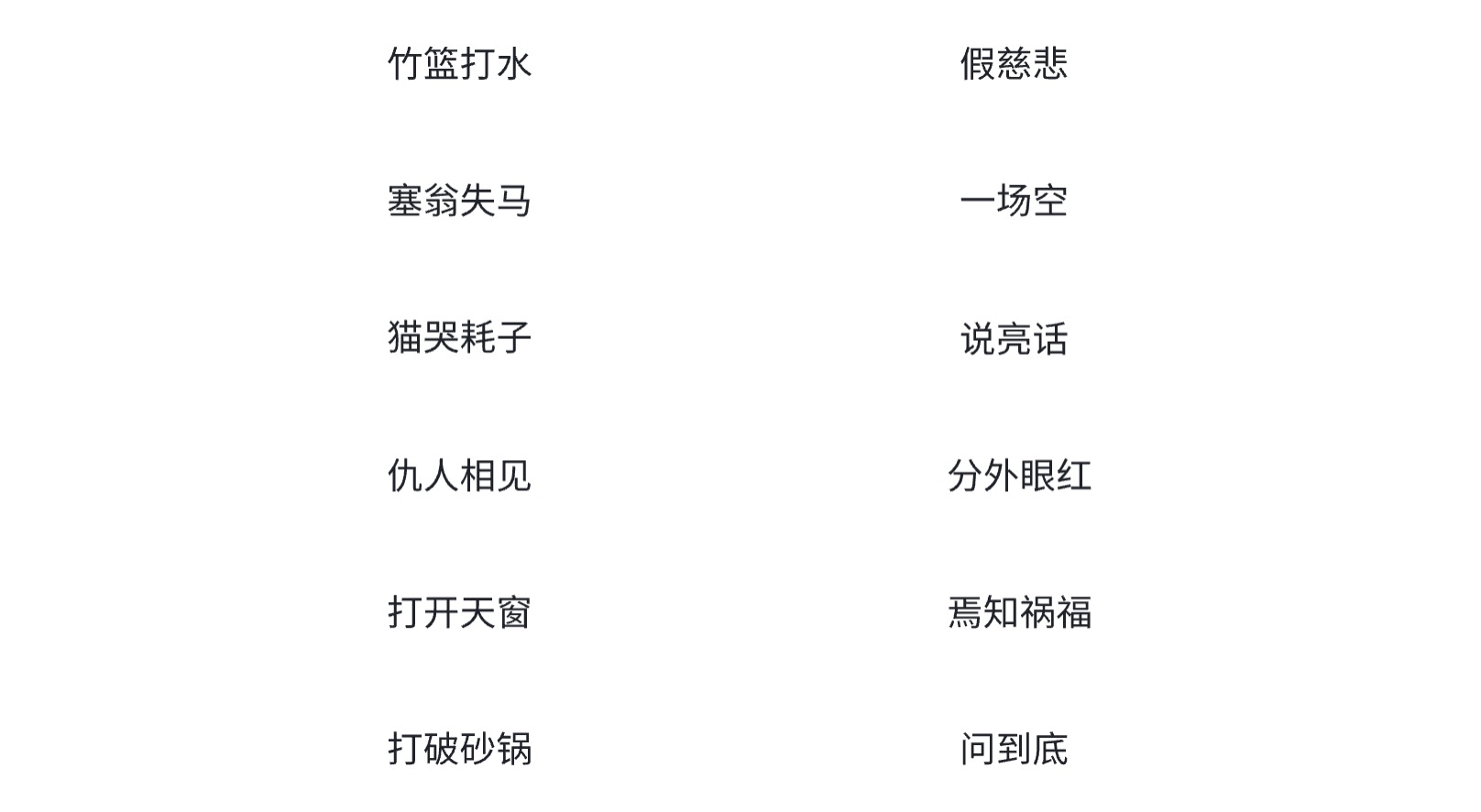Viewport: 1481px width, 812px height.
Task: Select the phrase 竹篮打水
Action: pos(459,64)
